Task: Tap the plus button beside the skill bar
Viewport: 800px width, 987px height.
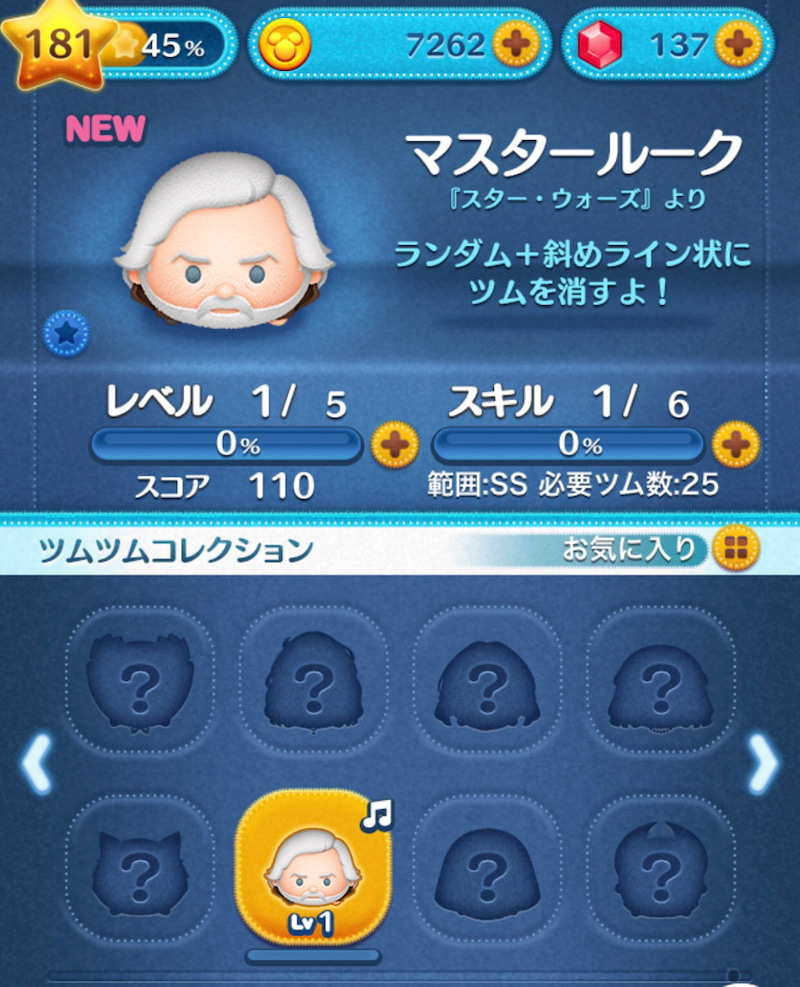Action: tap(736, 444)
